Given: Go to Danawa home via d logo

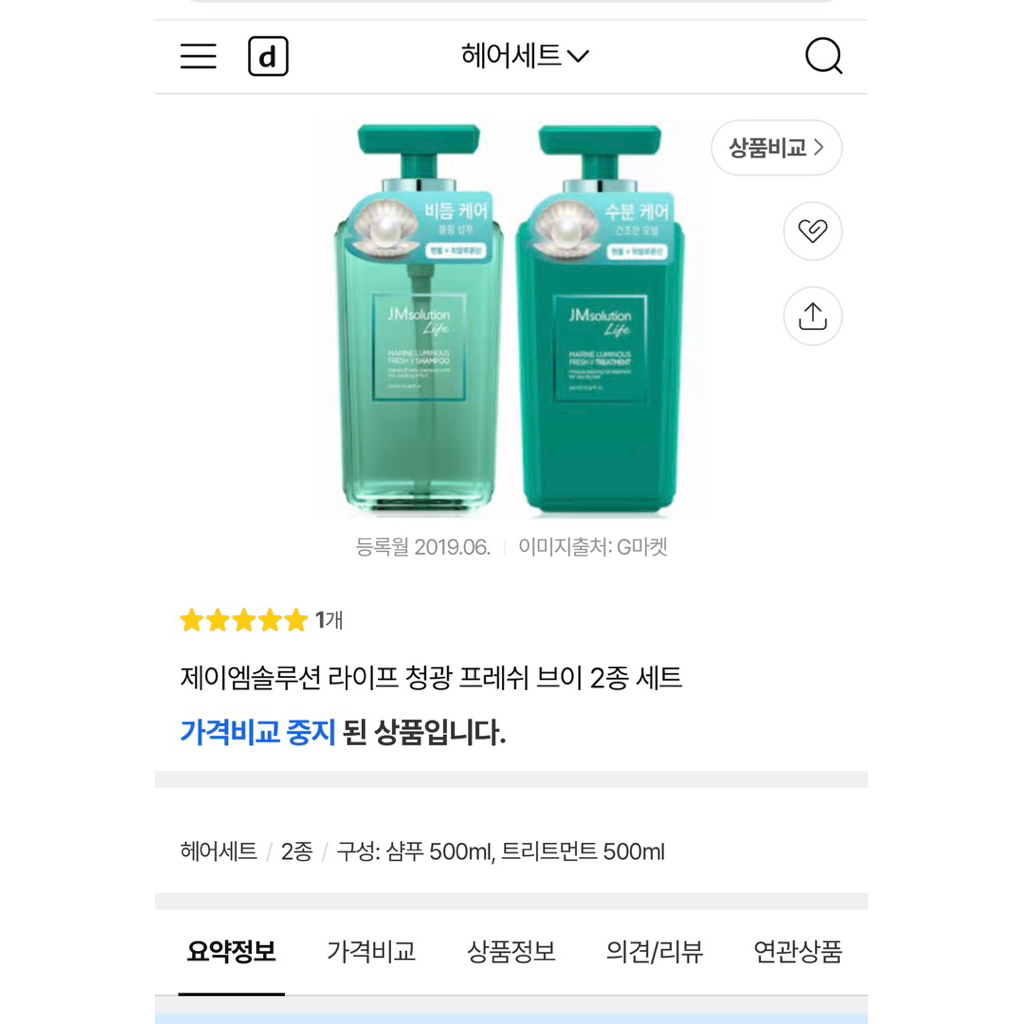Looking at the screenshot, I should pyautogui.click(x=268, y=57).
